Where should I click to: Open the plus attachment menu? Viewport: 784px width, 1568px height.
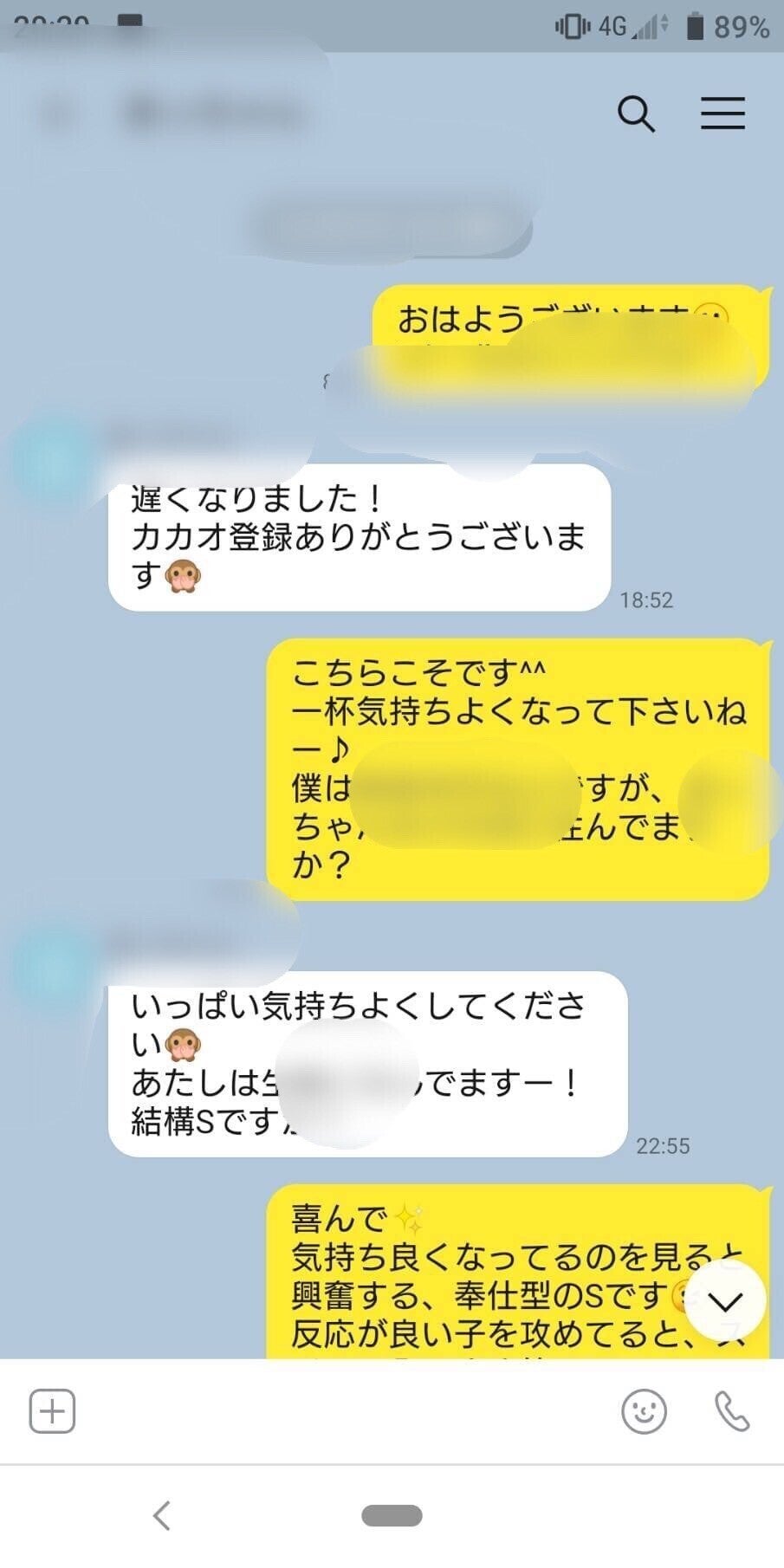coord(52,1411)
